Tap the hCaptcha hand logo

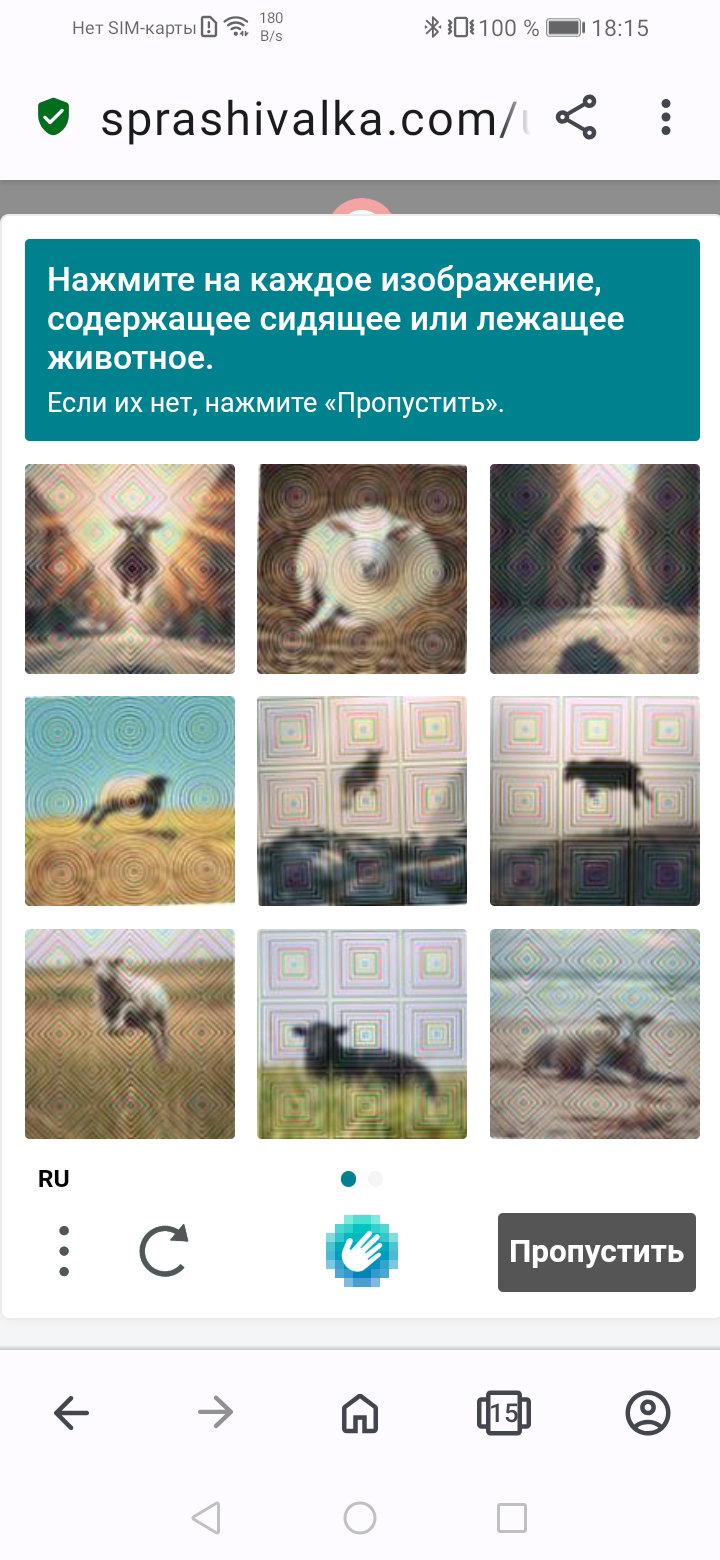[x=362, y=1250]
